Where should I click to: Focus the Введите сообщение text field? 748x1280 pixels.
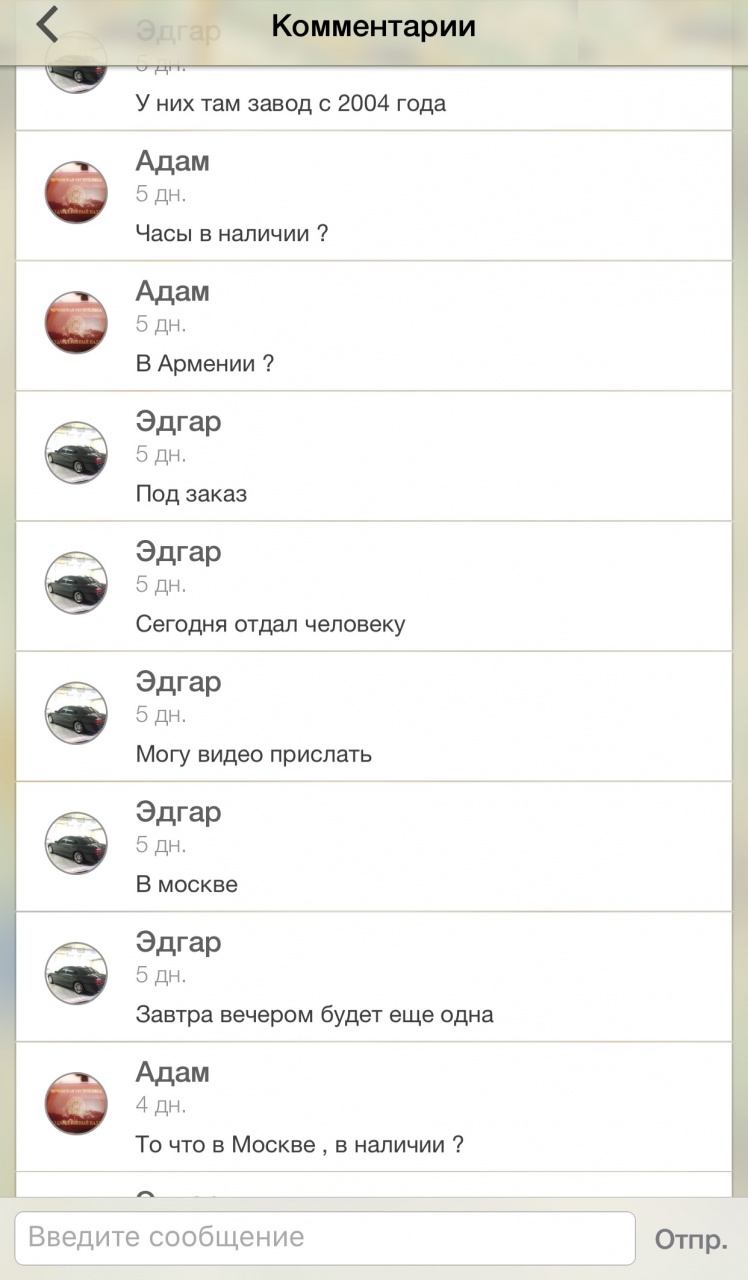[325, 1238]
